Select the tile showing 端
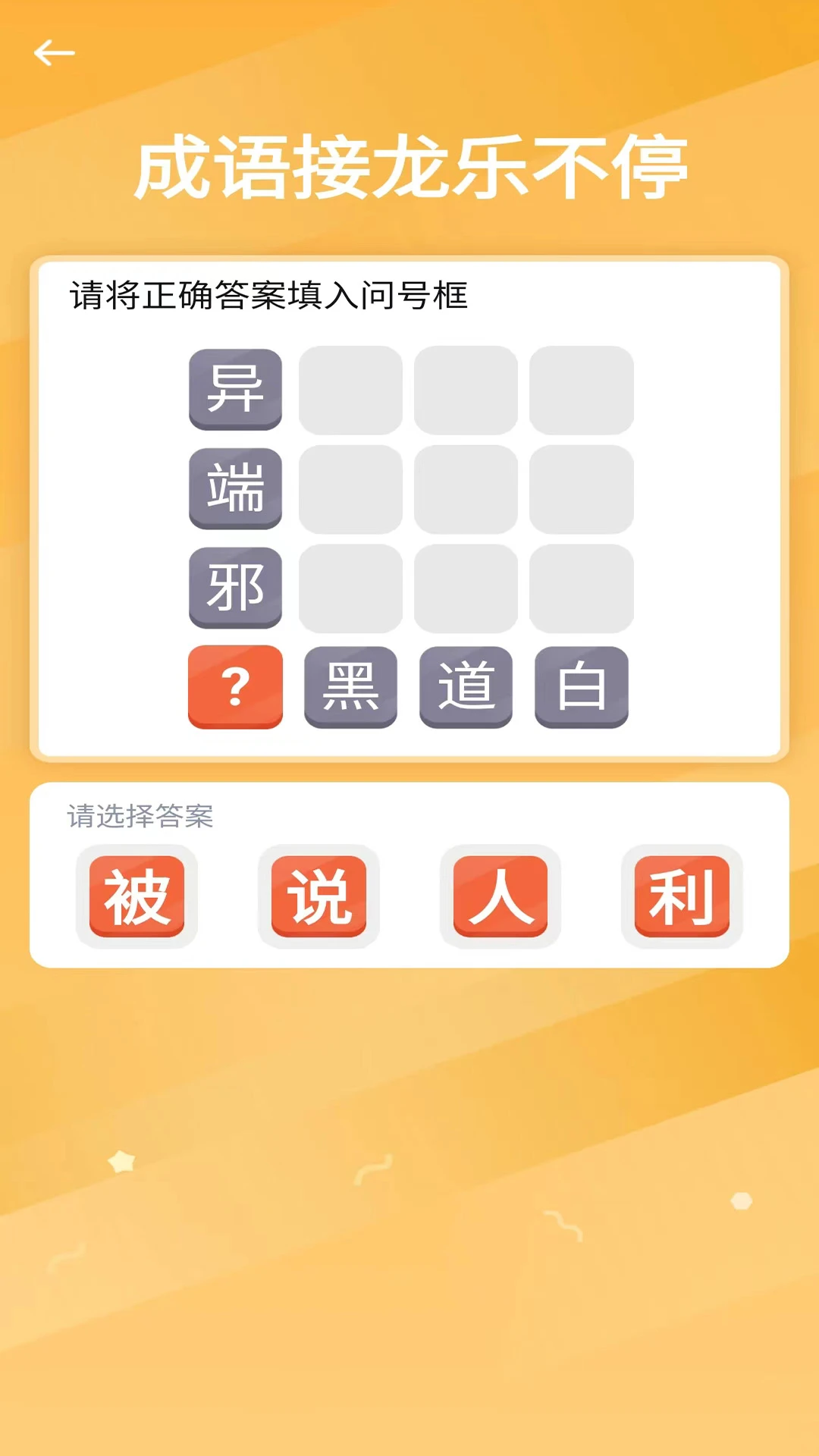This screenshot has width=819, height=1456. (x=235, y=488)
